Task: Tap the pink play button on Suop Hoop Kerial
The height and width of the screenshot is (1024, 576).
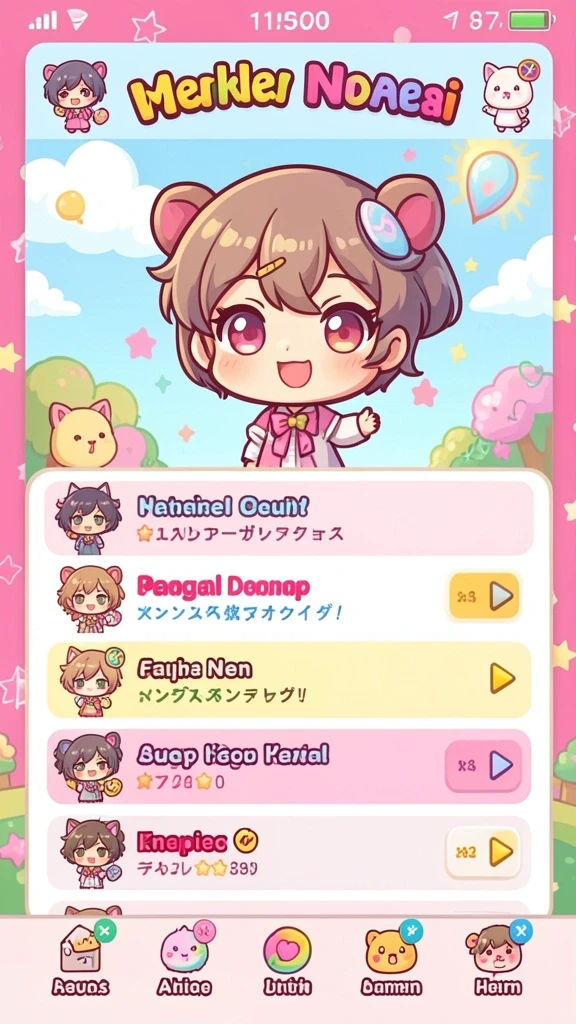Action: point(483,765)
